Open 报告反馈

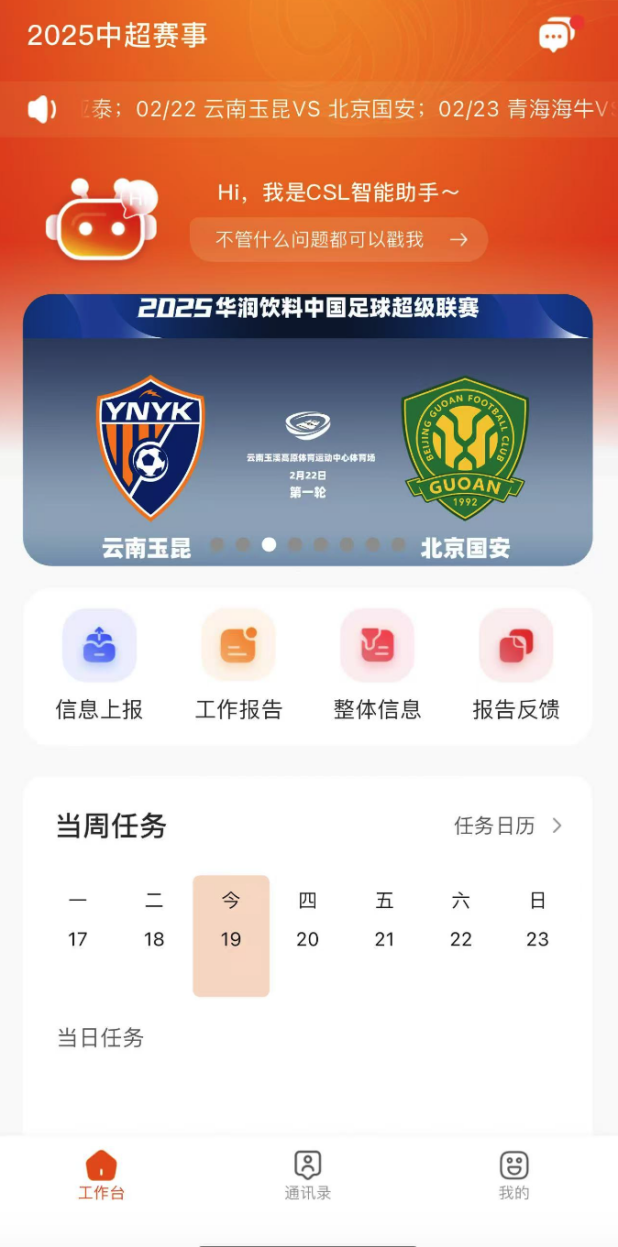[516, 665]
